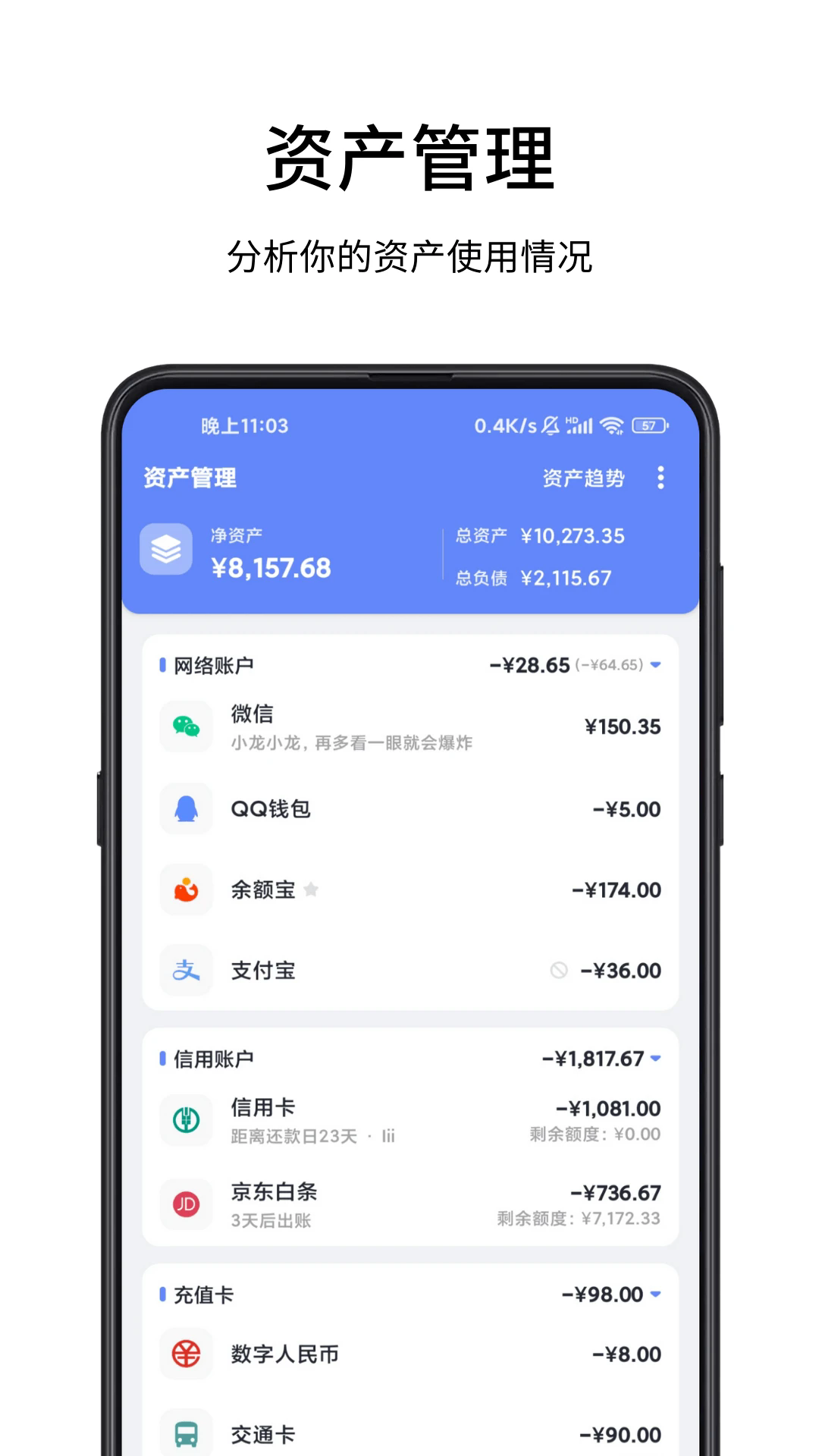Select the QQ钱包 penguin icon
819x1456 pixels.
point(186,808)
